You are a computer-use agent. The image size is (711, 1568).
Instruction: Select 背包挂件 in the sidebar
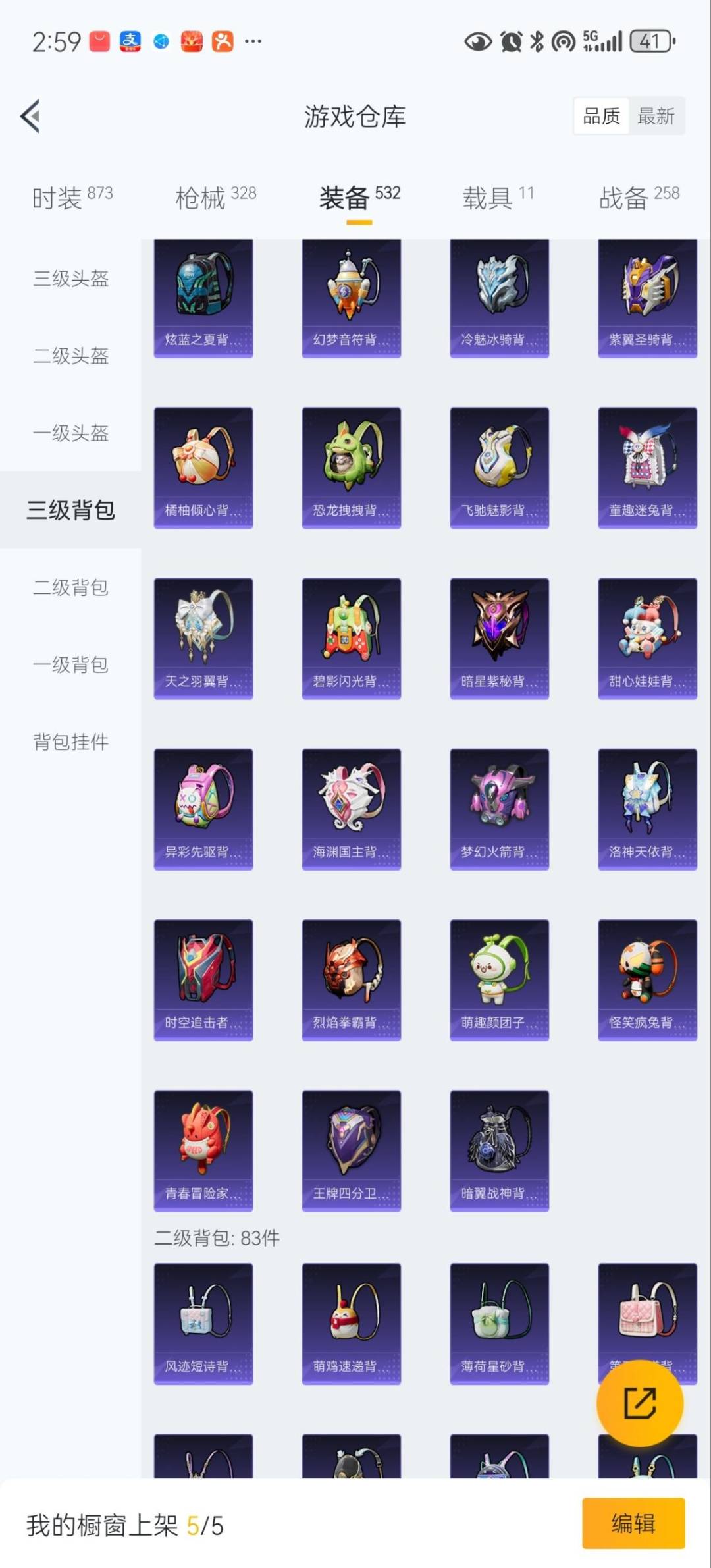(70, 742)
